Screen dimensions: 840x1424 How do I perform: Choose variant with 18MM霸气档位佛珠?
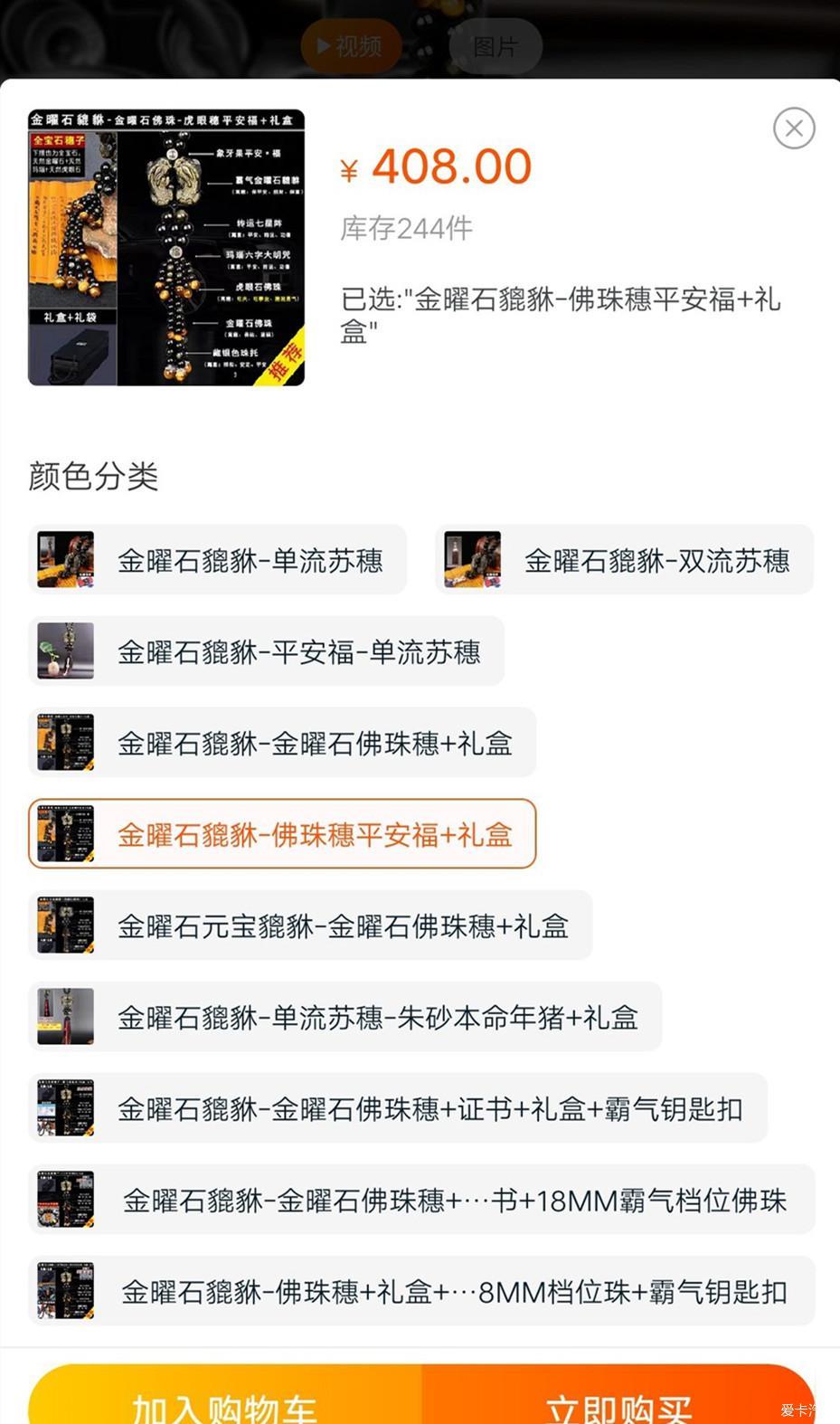coord(421,1200)
